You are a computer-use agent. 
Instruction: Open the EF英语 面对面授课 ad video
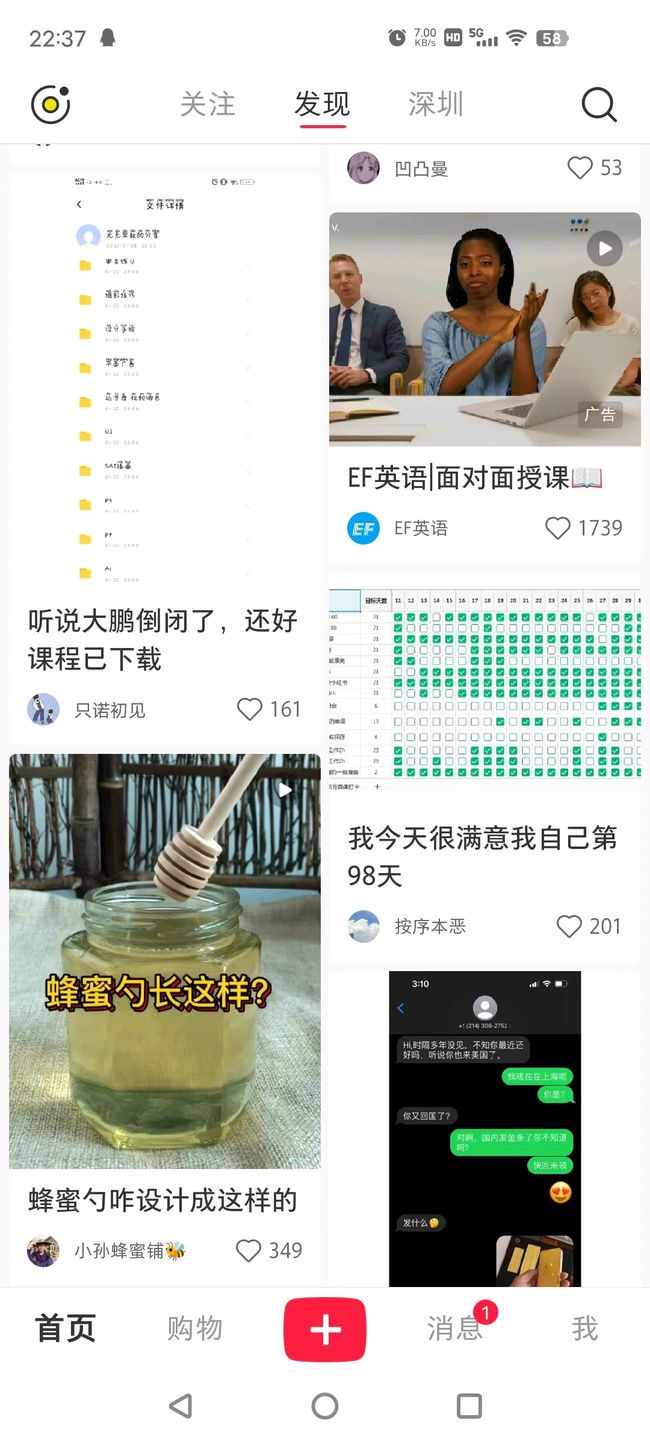[485, 329]
